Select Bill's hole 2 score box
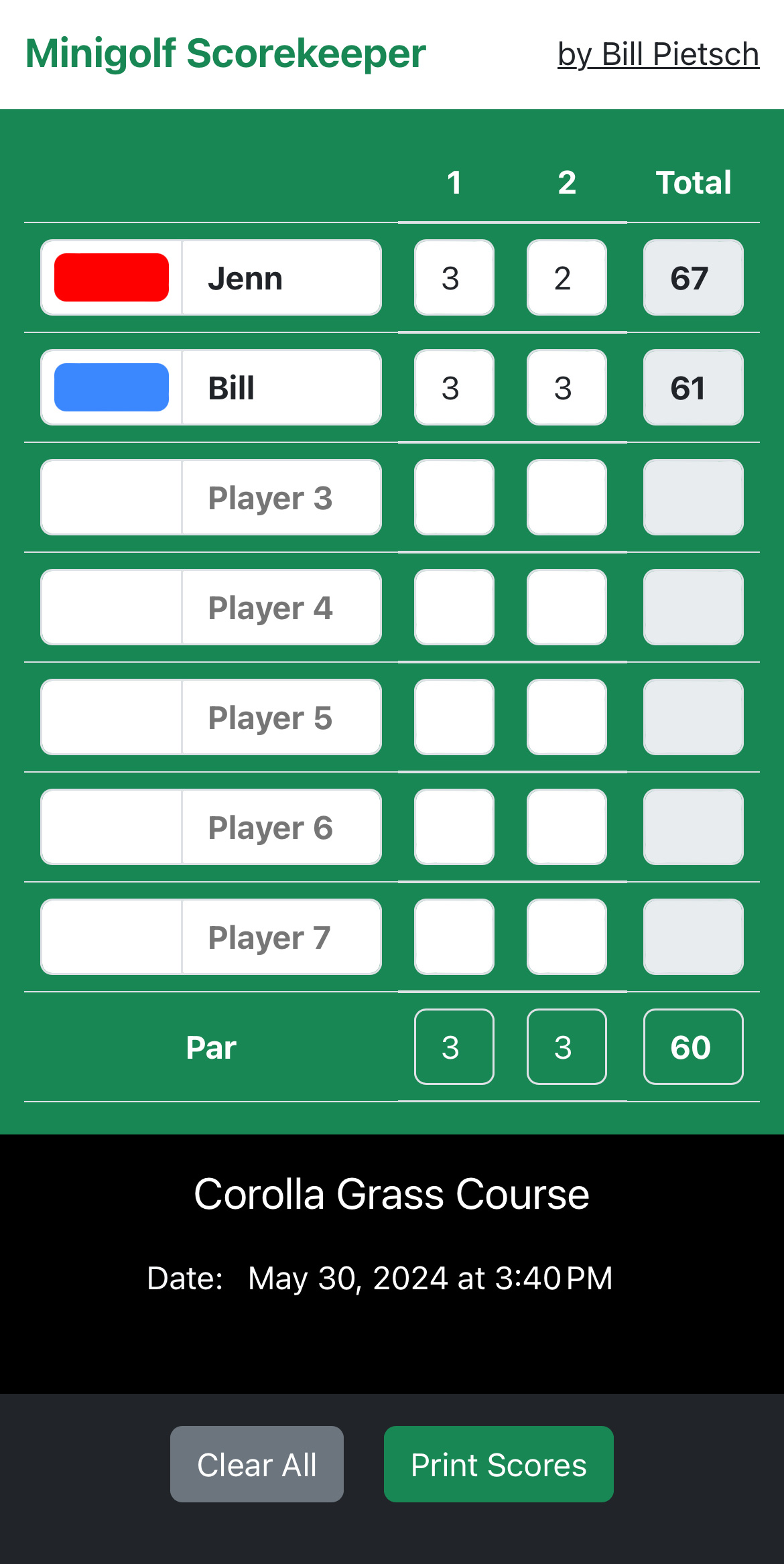This screenshot has height=1564, width=784. coord(566,387)
